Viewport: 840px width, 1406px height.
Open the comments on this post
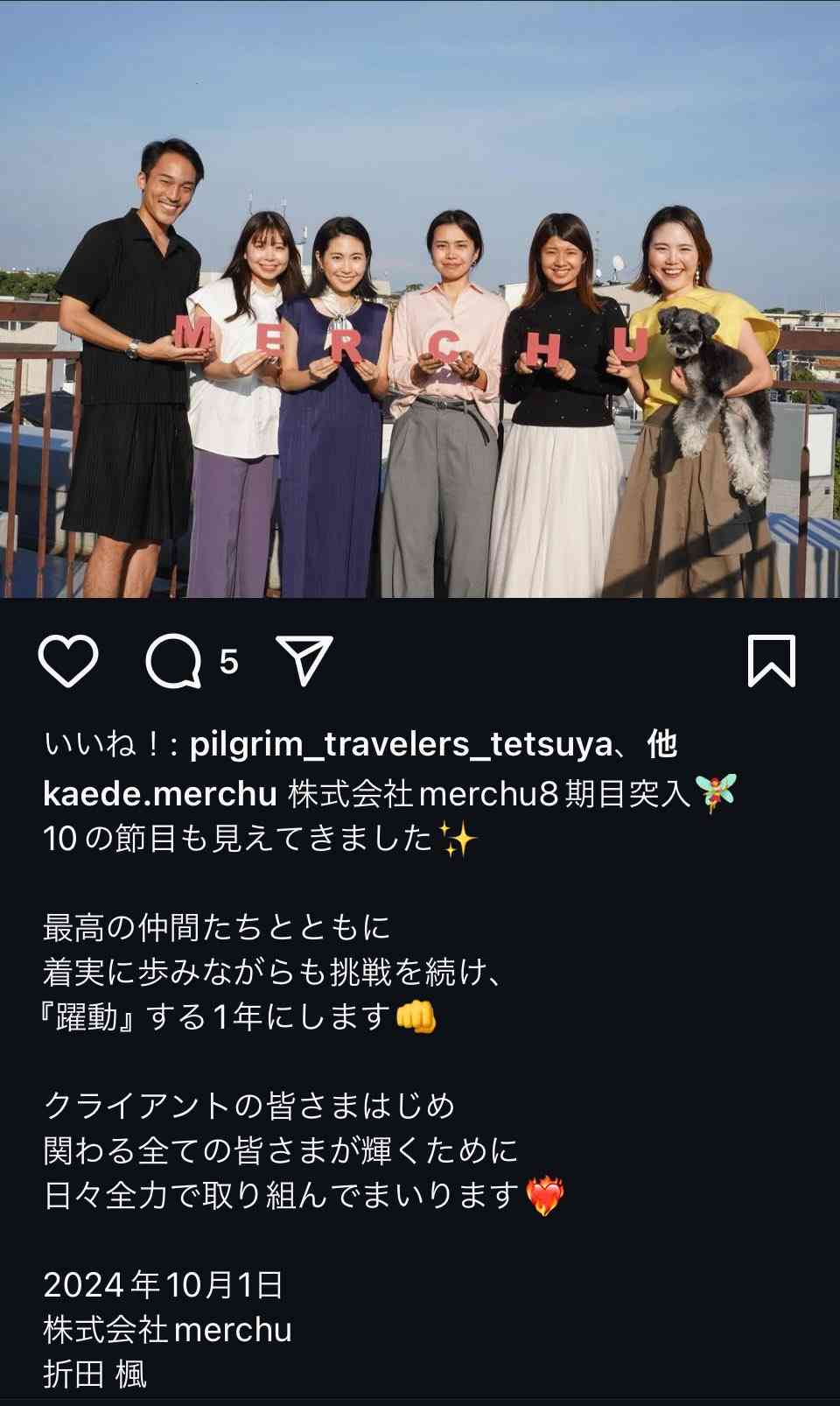[173, 662]
